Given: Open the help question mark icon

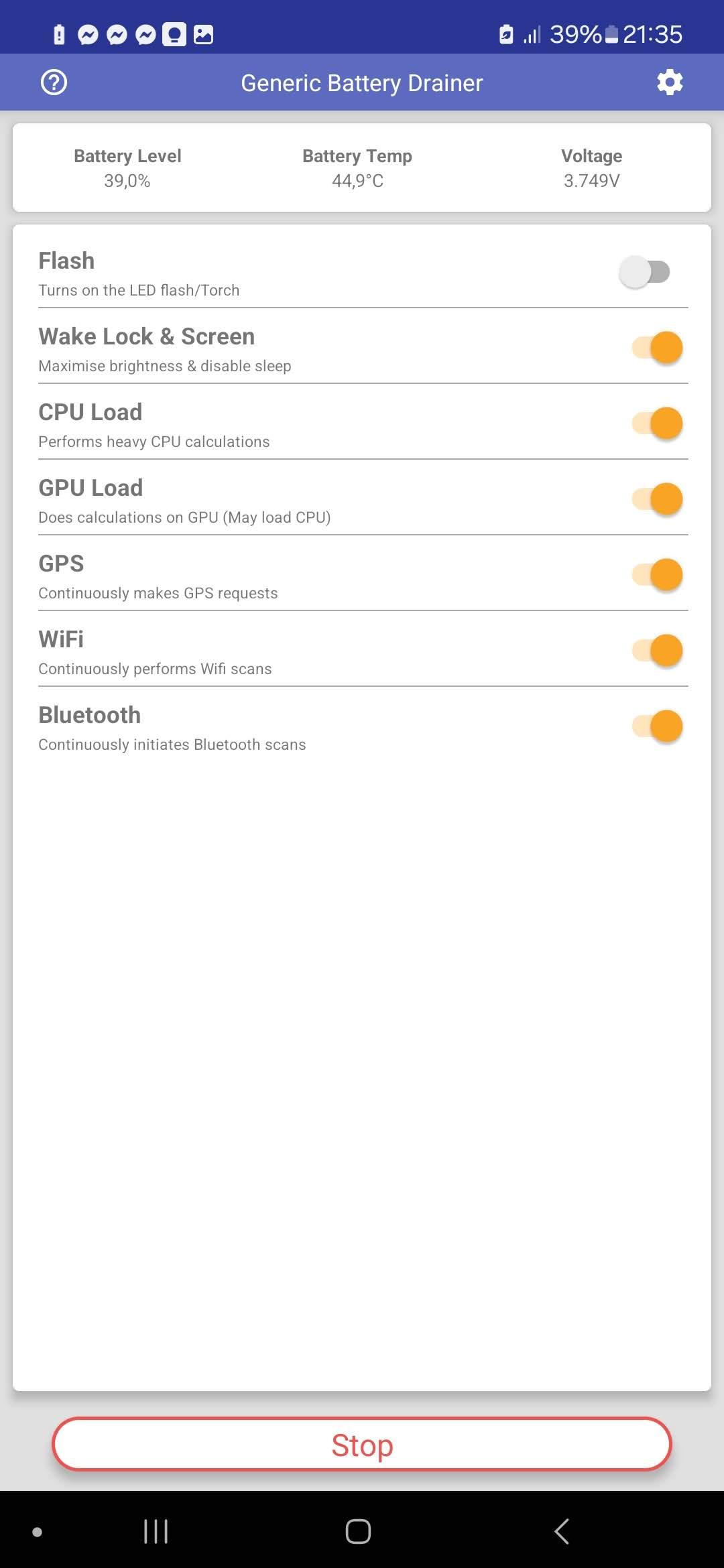Looking at the screenshot, I should [x=54, y=82].
